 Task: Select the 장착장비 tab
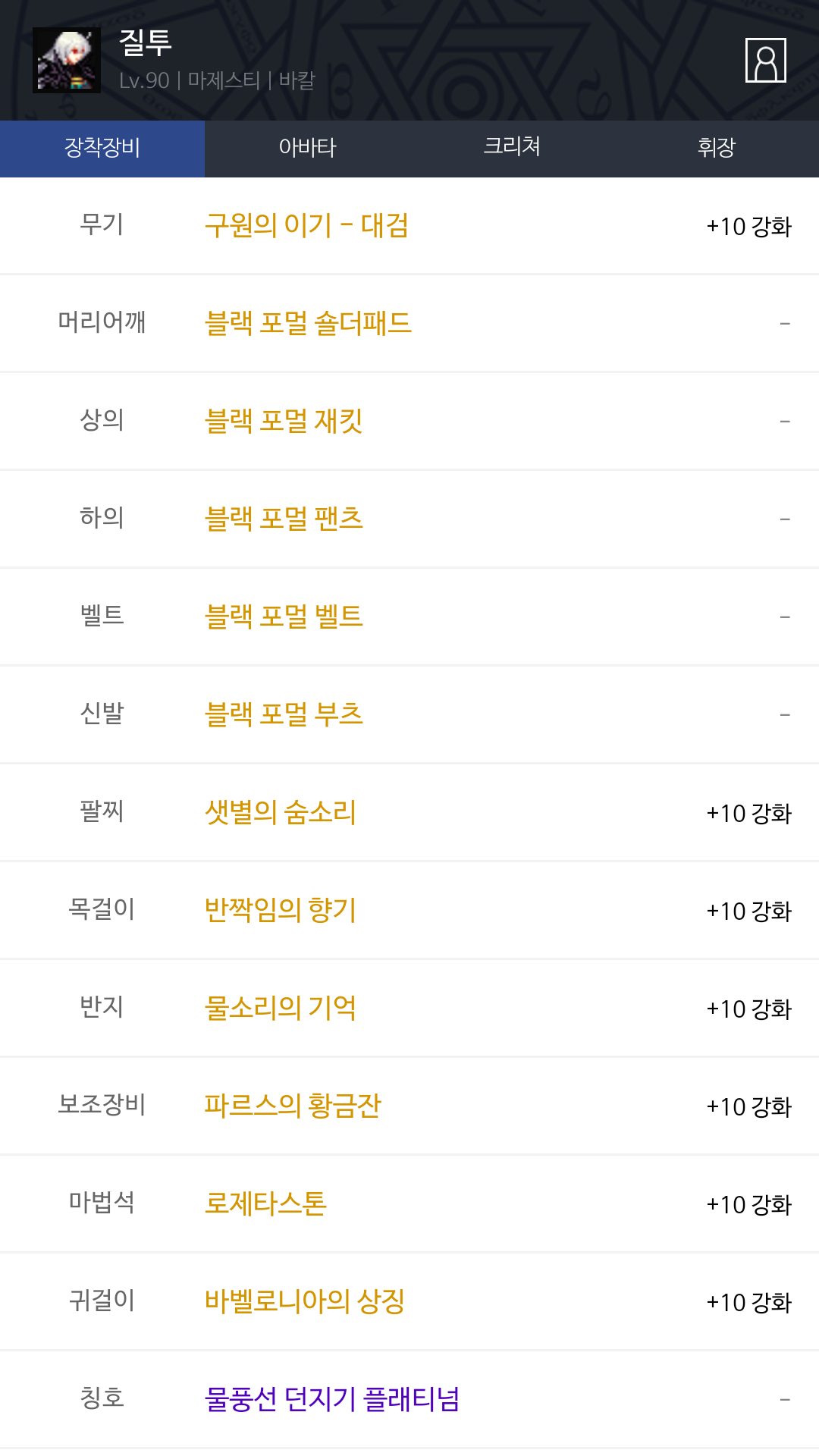[102, 149]
